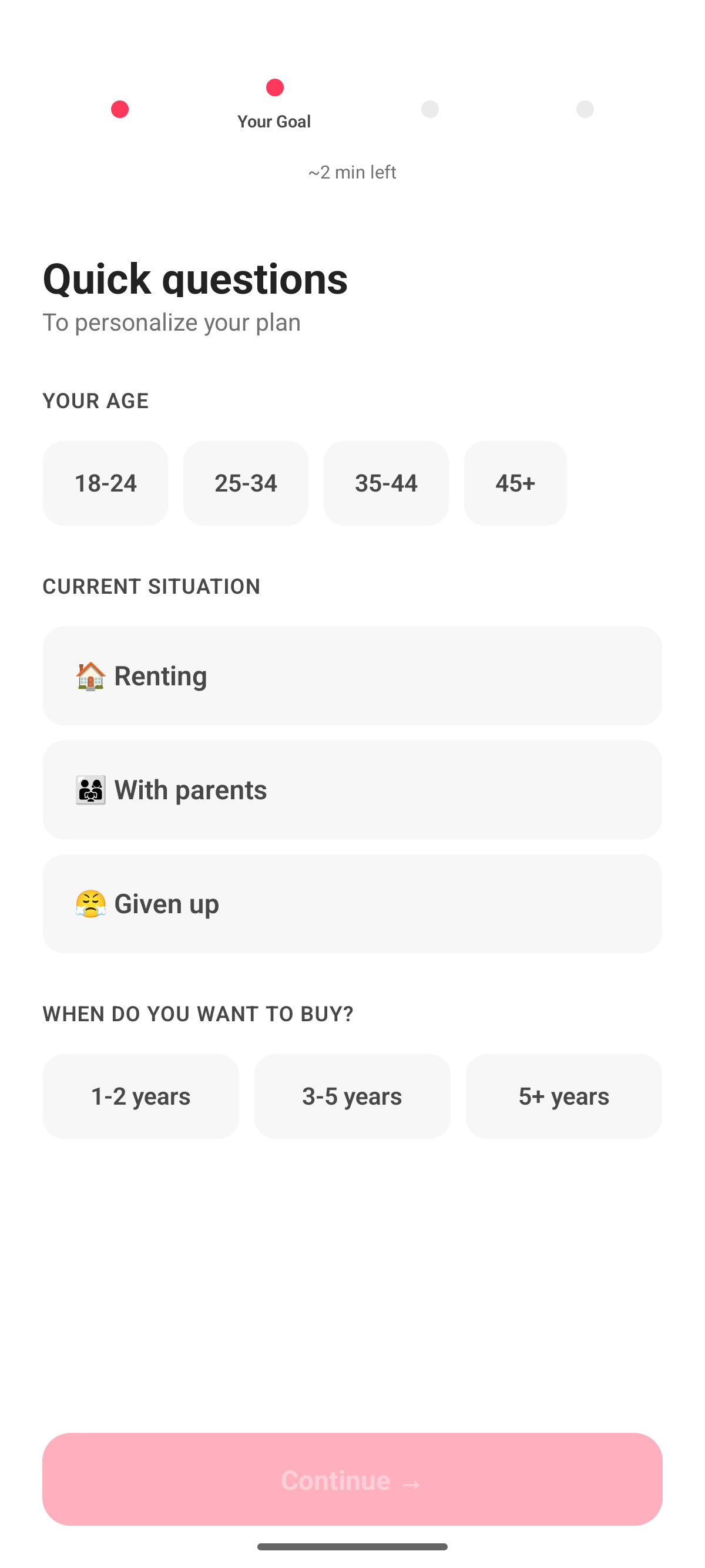Click the final step progress dot
Image resolution: width=705 pixels, height=1568 pixels.
pos(585,110)
